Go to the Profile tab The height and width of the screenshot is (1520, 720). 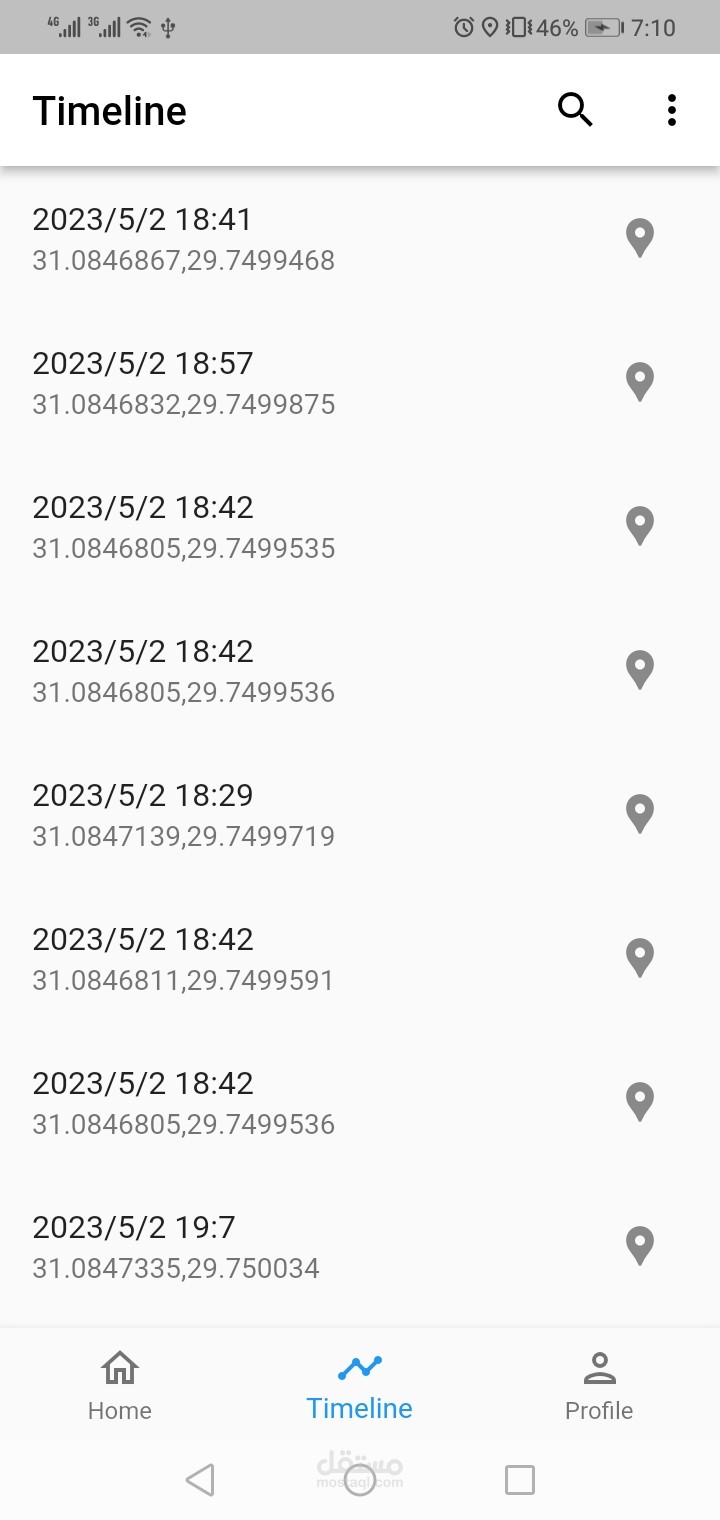click(599, 1385)
